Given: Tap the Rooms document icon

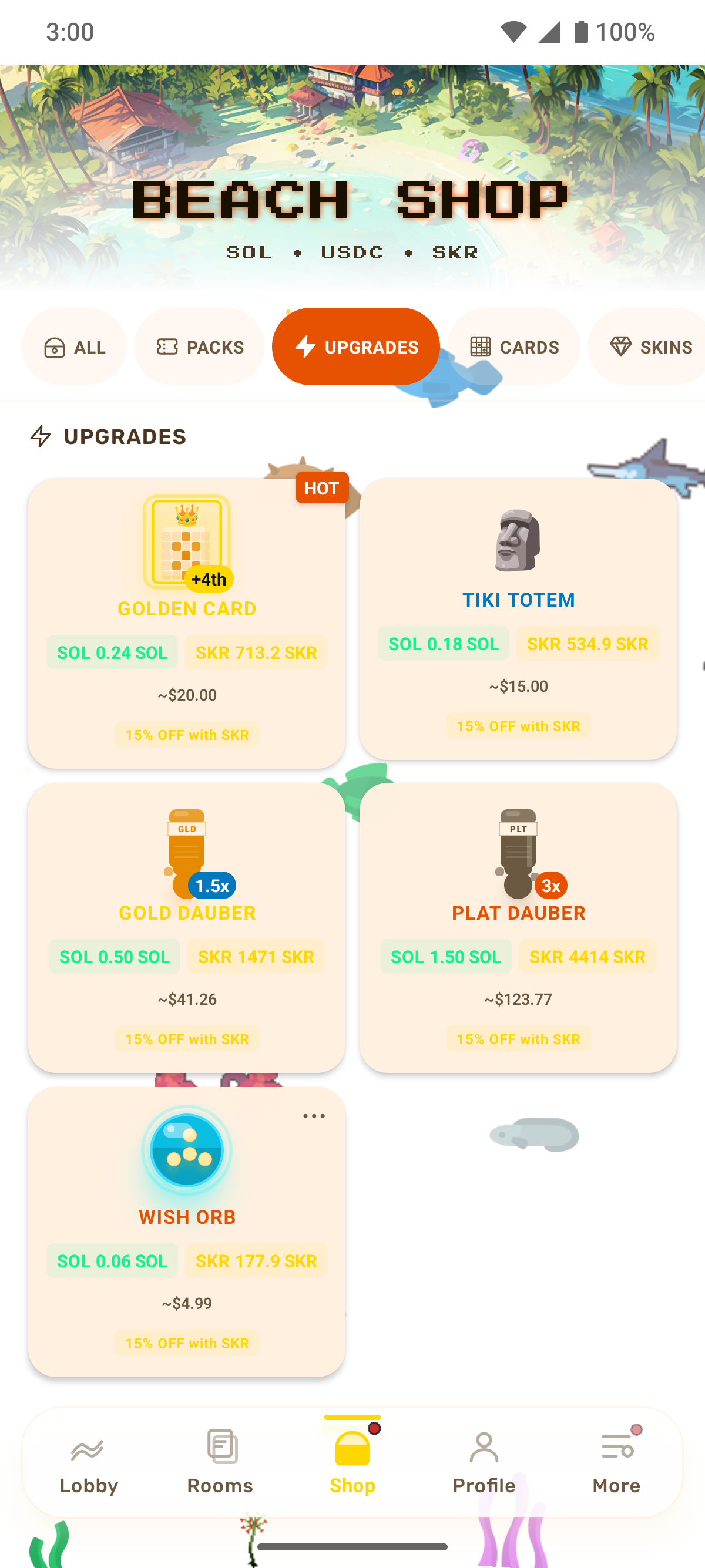Looking at the screenshot, I should click(x=220, y=1448).
